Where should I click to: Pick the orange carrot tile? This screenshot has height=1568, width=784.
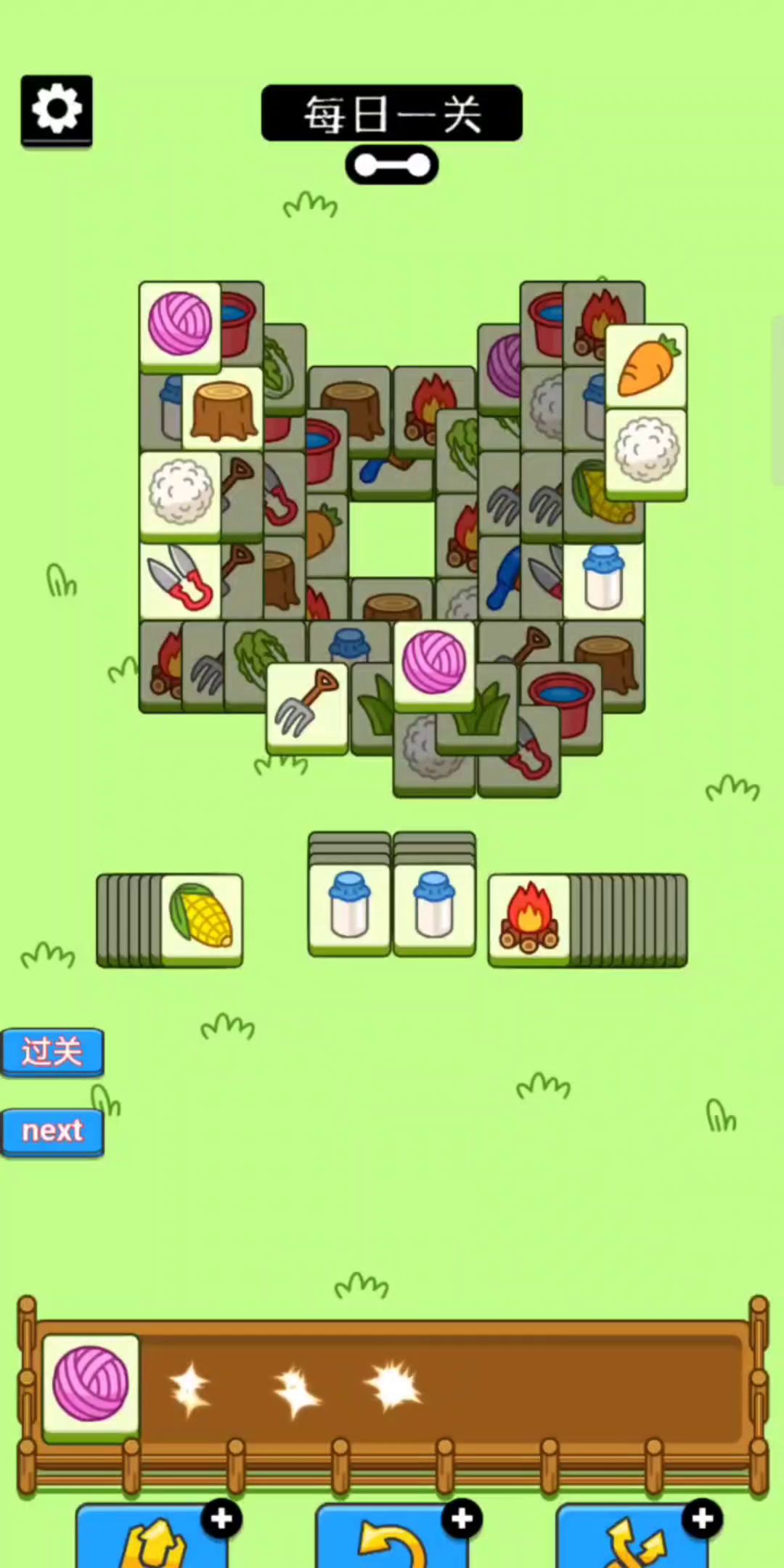pyautogui.click(x=646, y=366)
